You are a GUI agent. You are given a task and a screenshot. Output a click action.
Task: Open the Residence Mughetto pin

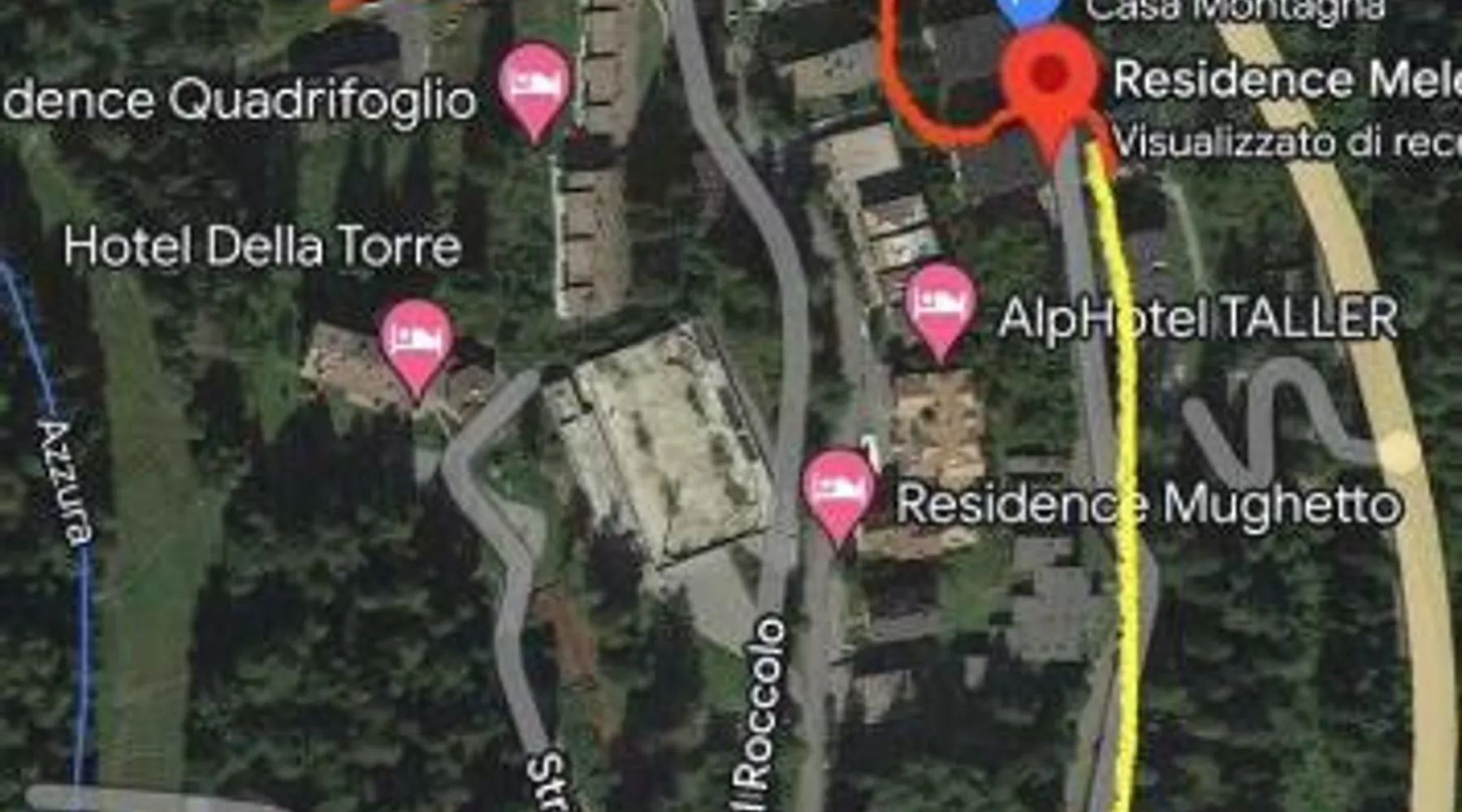837,490
